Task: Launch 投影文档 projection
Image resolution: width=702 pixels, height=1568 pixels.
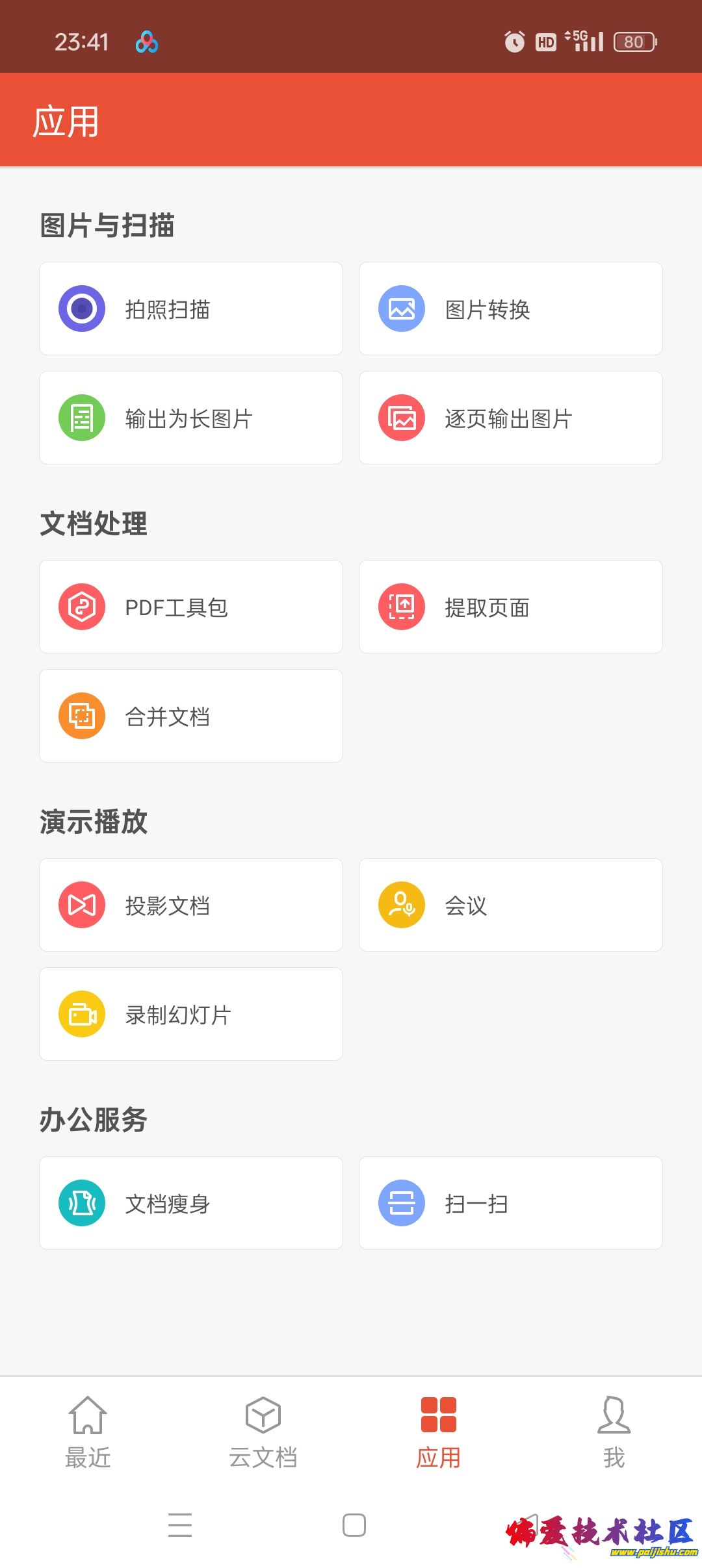Action: (190, 905)
